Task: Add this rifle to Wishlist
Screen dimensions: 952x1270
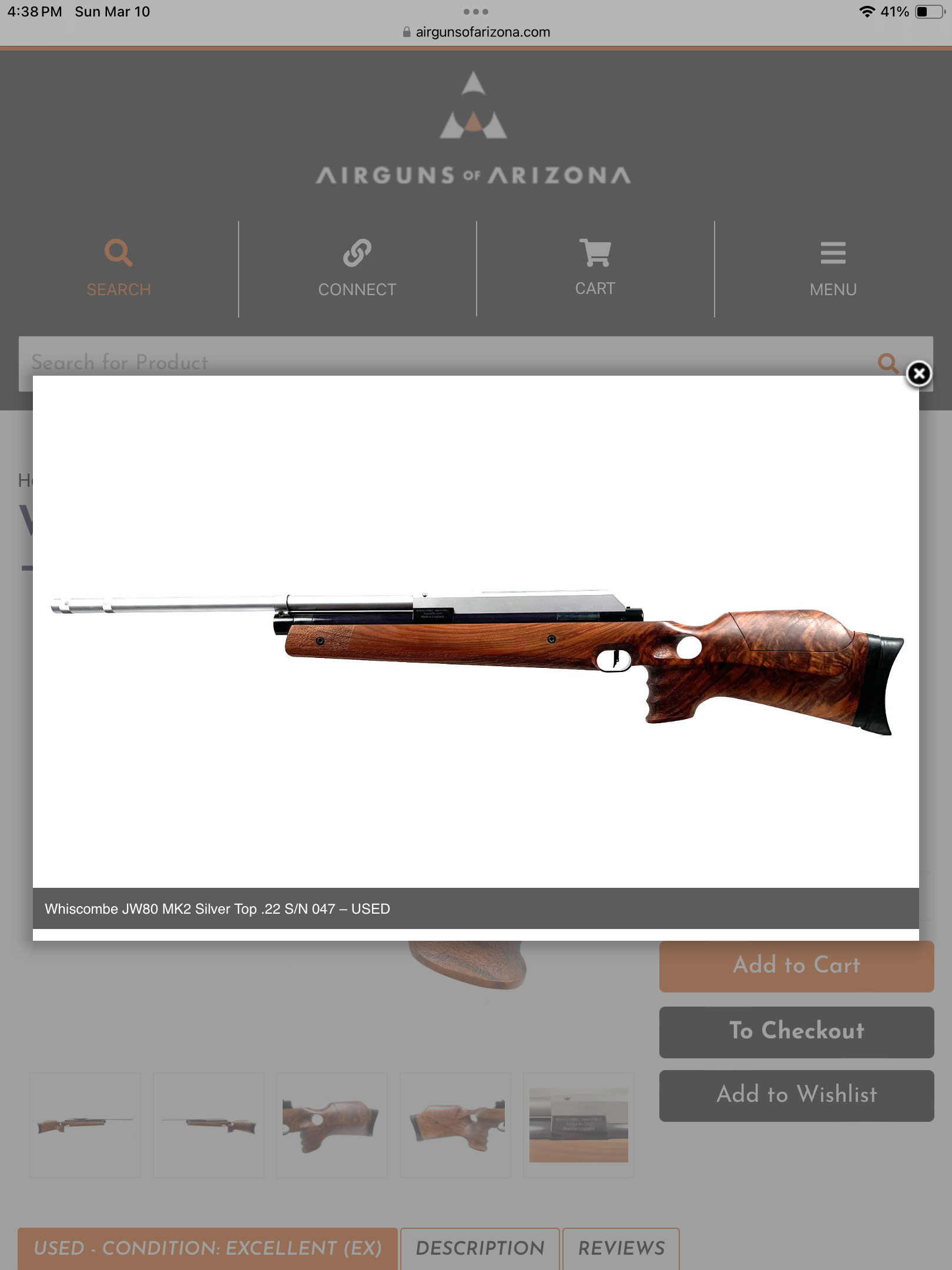Action: 796,1095
